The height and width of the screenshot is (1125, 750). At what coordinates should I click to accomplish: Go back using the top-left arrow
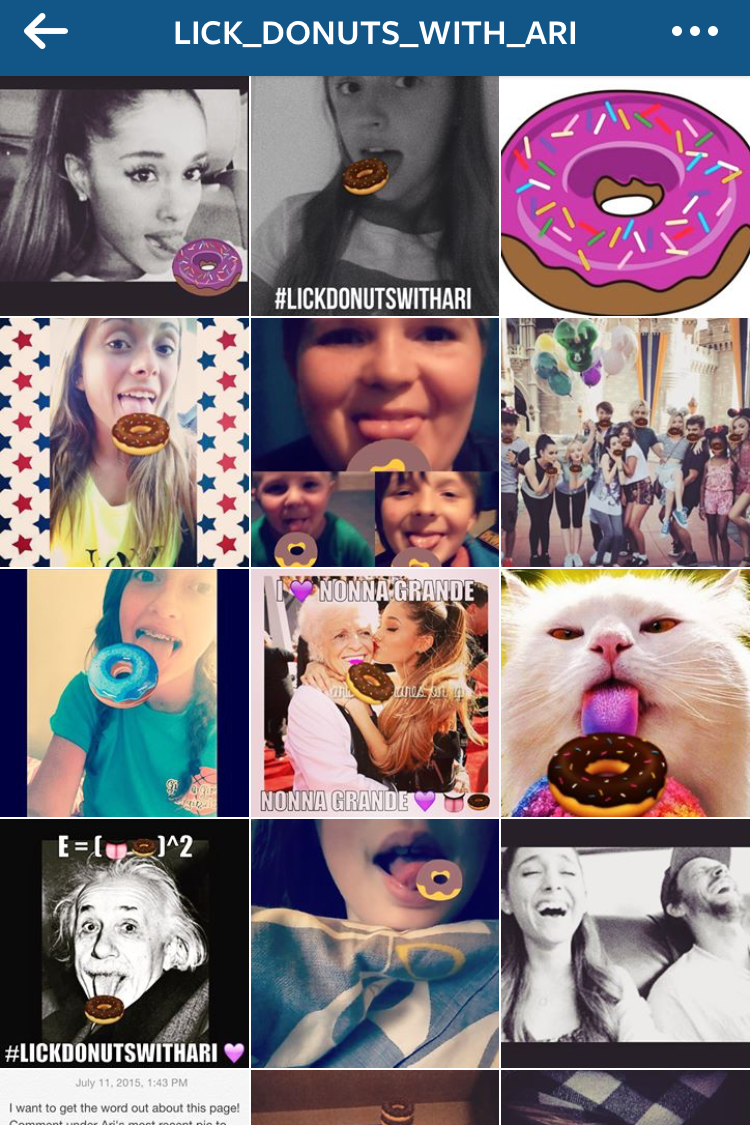point(45,32)
